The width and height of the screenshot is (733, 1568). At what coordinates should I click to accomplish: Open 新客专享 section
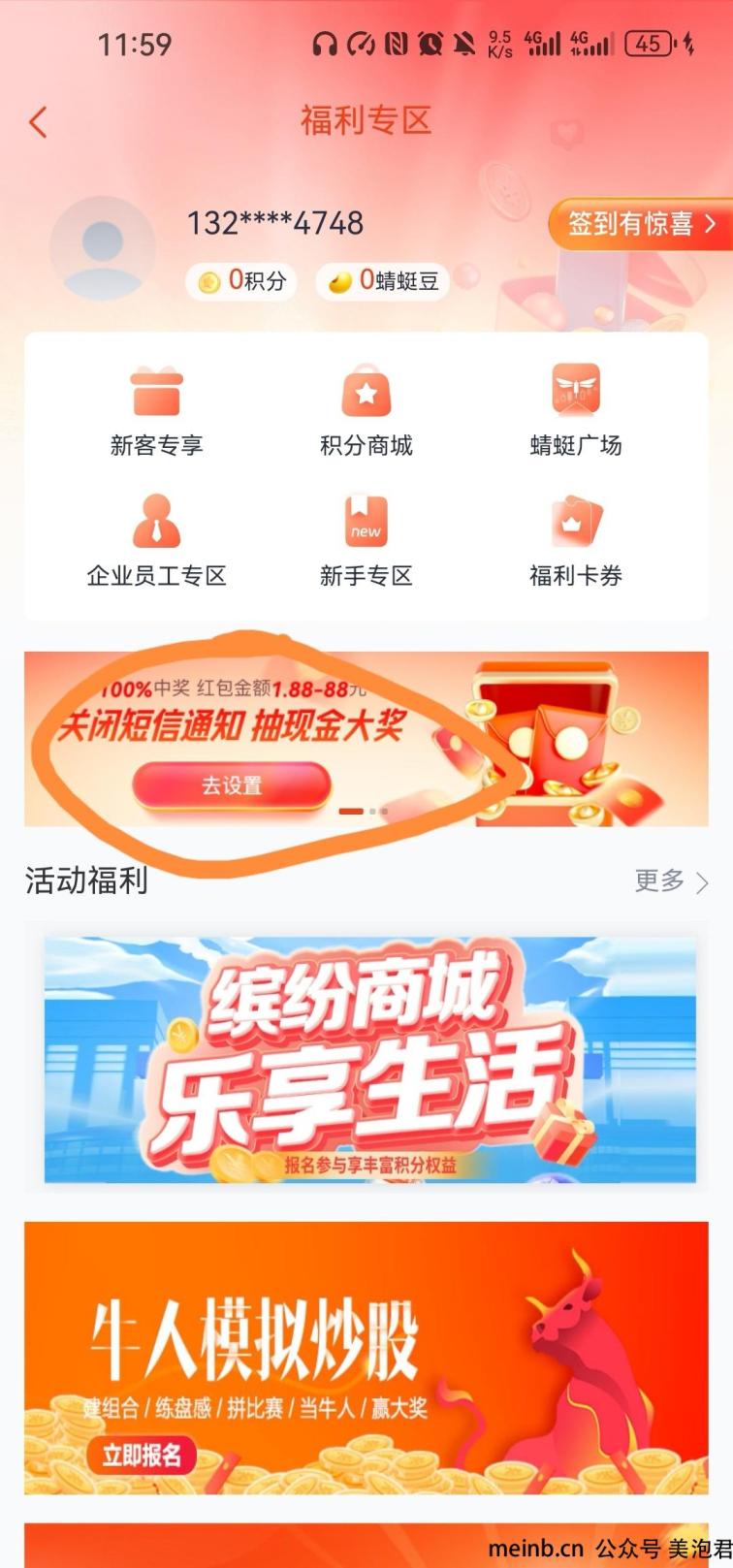(156, 412)
